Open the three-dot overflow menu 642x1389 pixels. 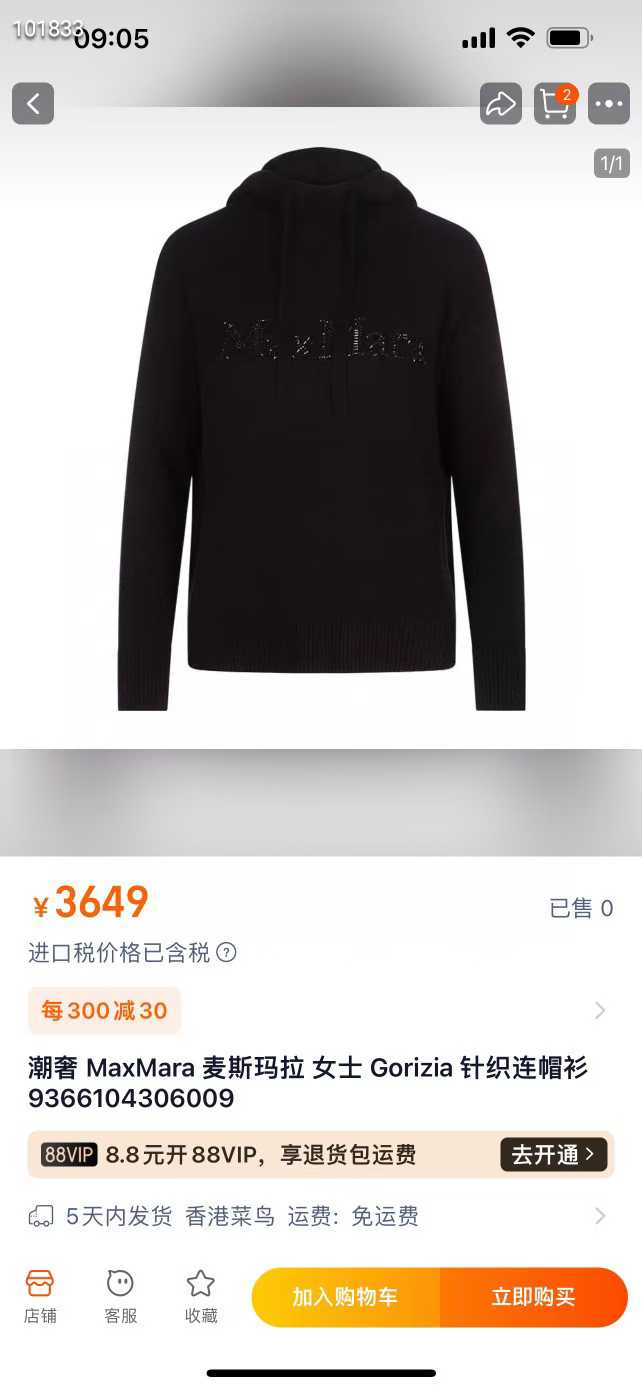tap(609, 103)
